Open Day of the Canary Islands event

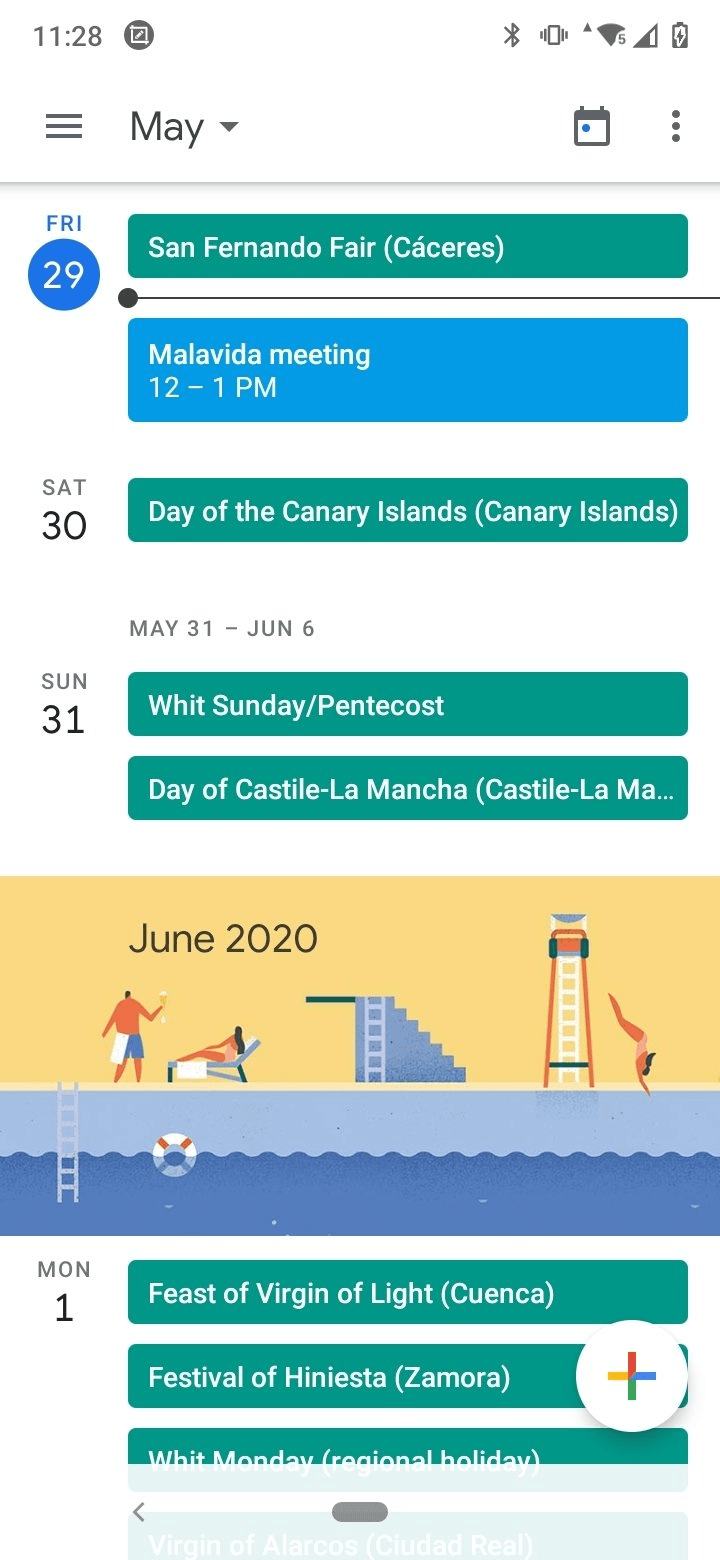407,511
